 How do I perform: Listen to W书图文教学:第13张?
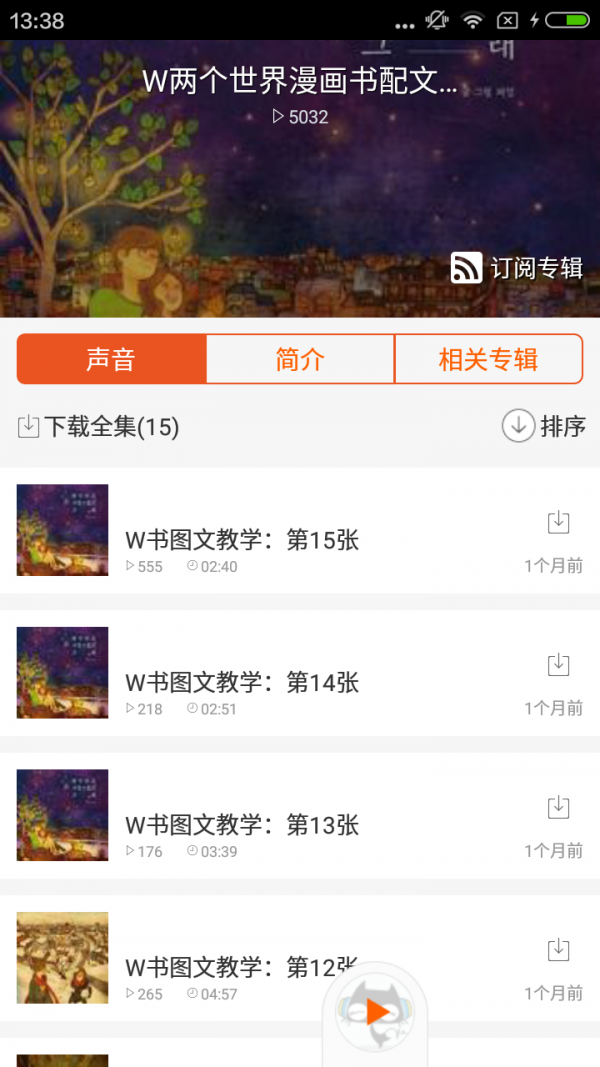coord(241,825)
